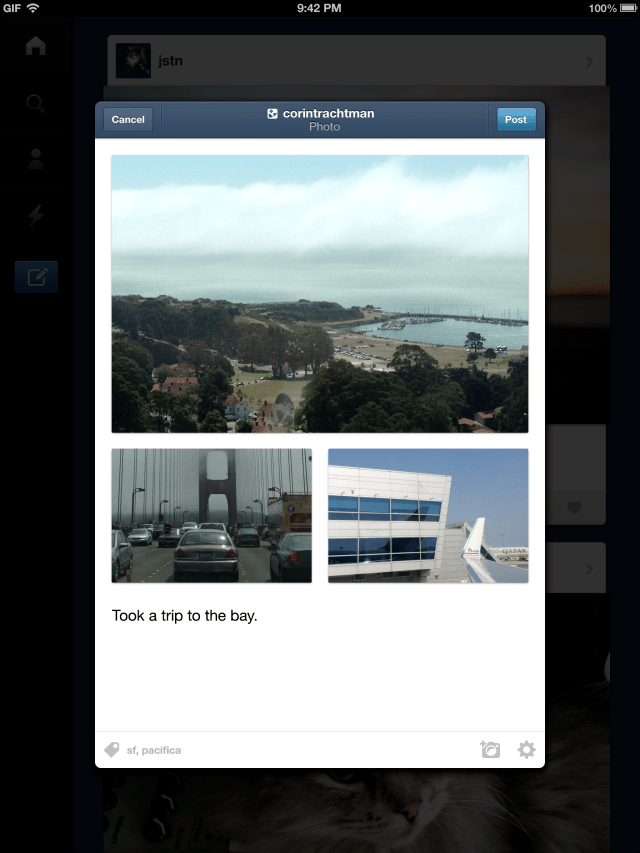Open the bridge traffic photo
Image resolution: width=640 pixels, height=853 pixels.
tap(211, 515)
